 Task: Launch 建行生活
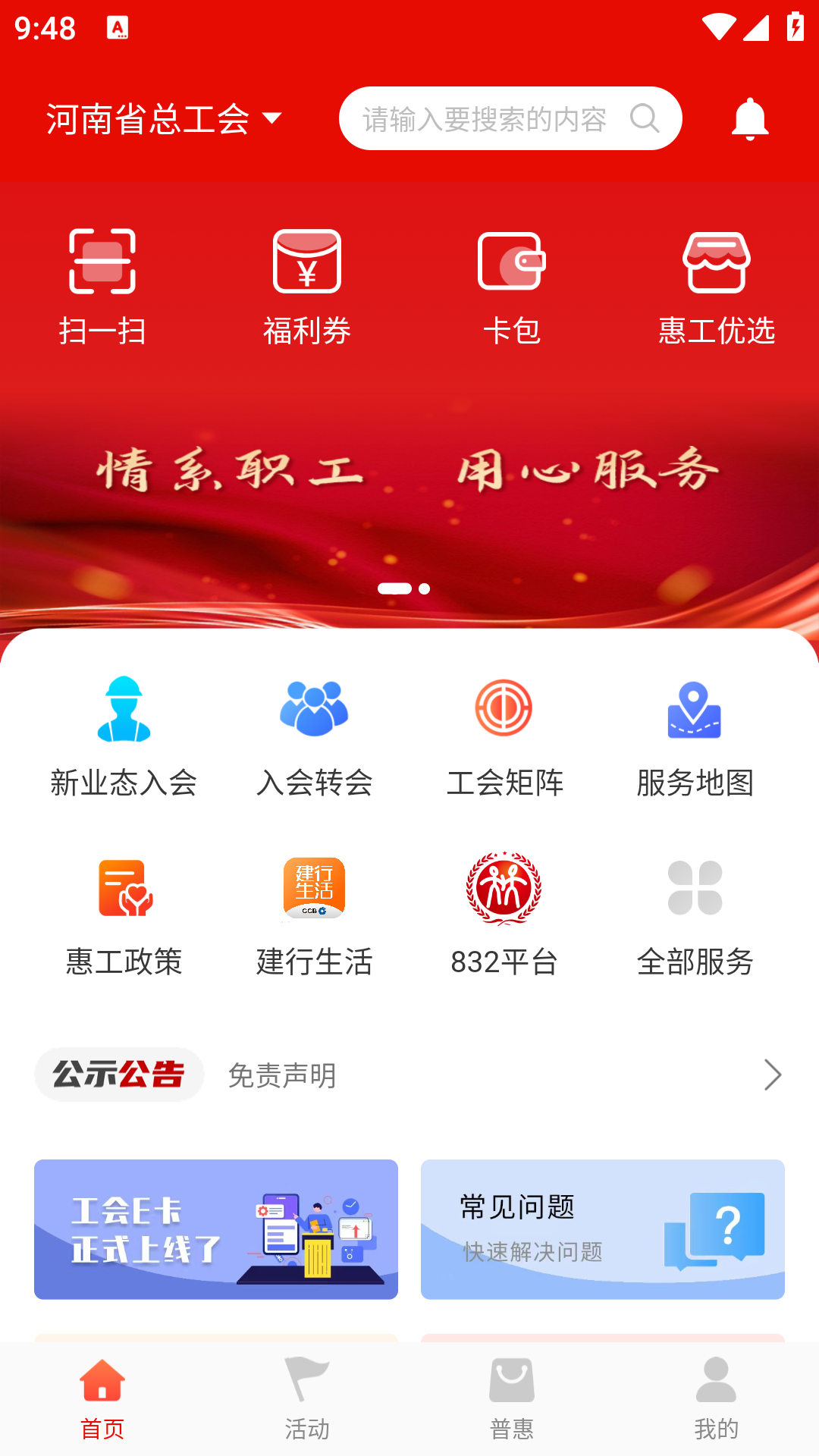314,915
